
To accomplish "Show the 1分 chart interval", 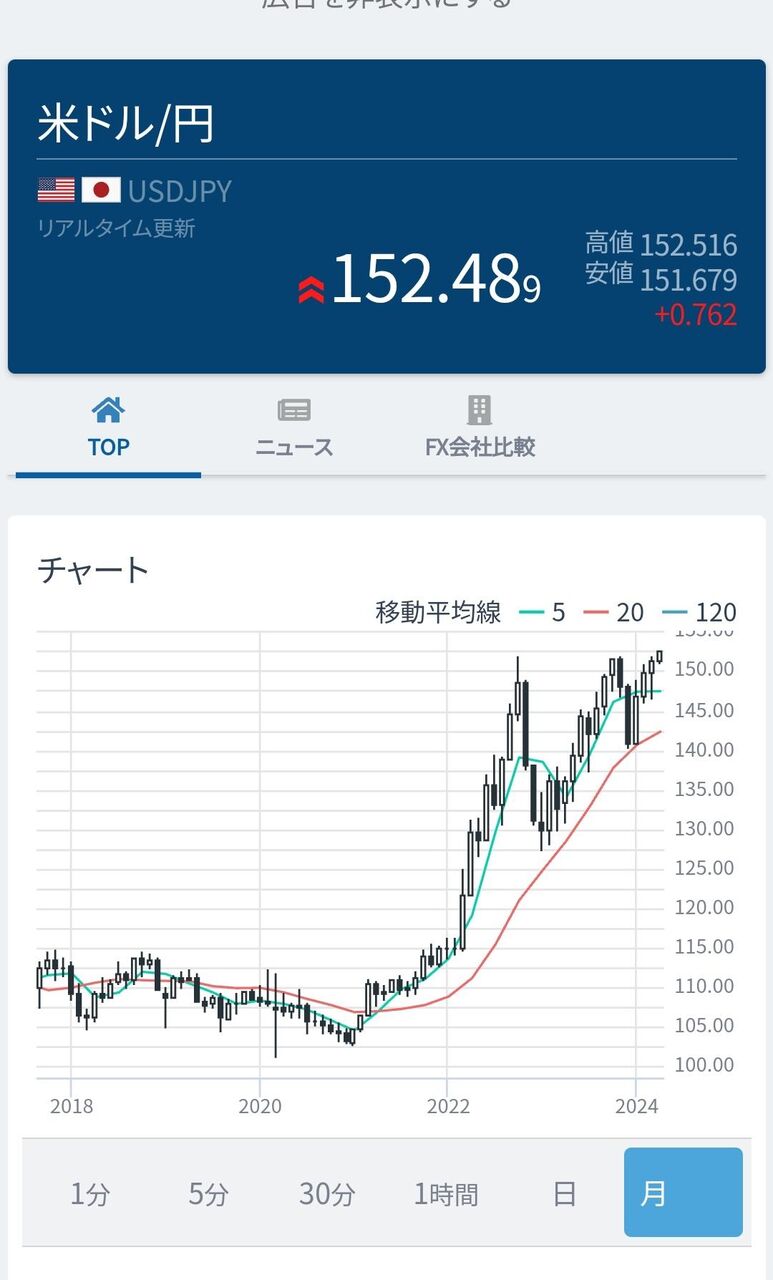I will click(90, 1193).
